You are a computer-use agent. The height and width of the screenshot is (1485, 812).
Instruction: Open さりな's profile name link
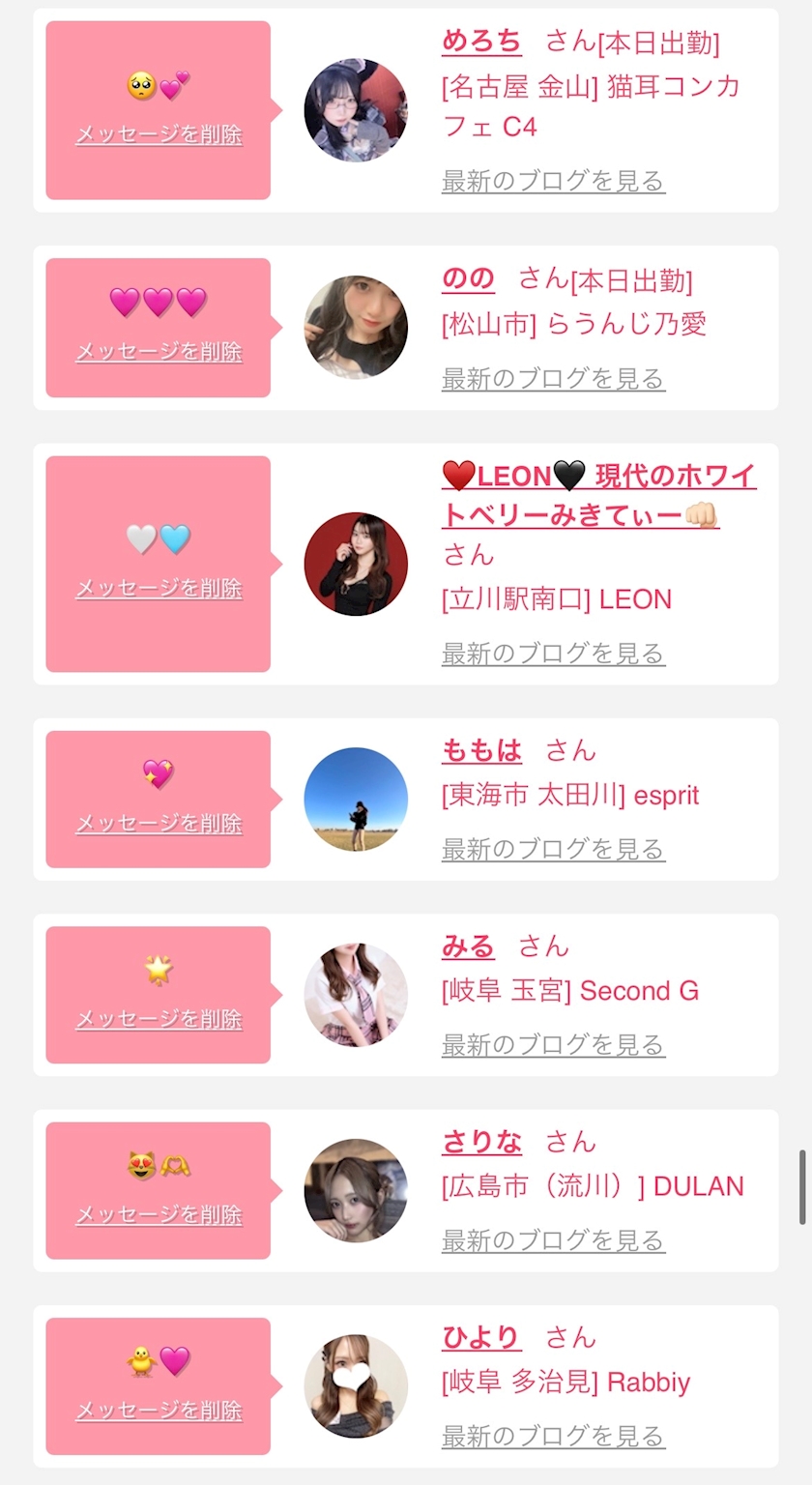[481, 1142]
